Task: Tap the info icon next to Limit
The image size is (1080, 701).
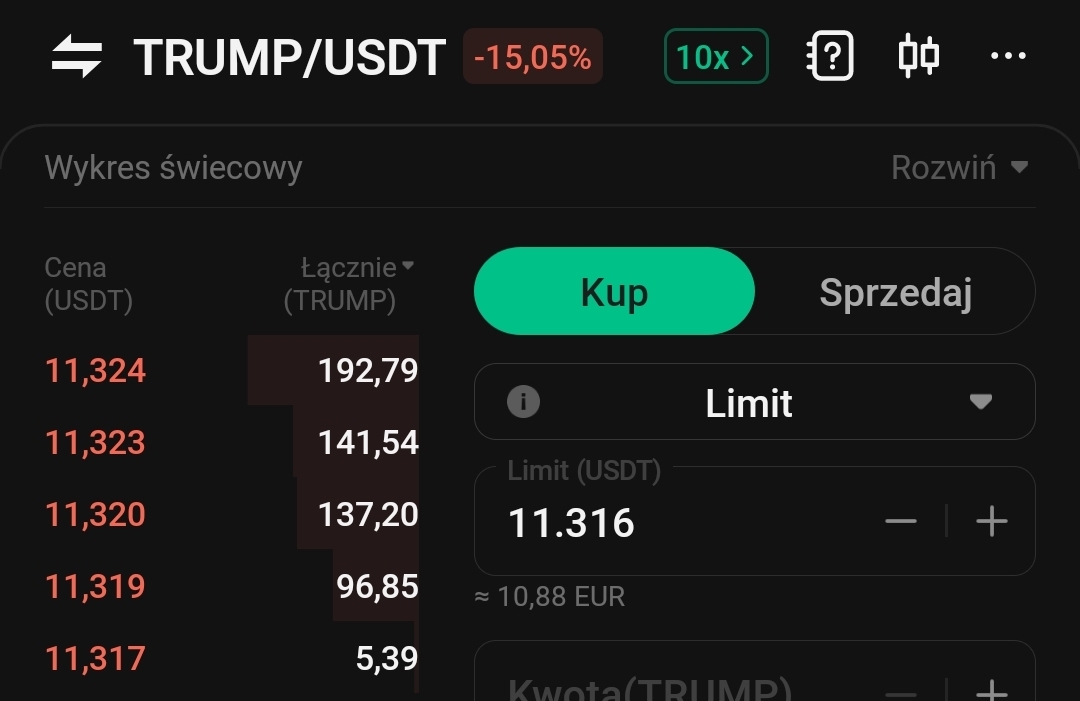Action: click(523, 402)
